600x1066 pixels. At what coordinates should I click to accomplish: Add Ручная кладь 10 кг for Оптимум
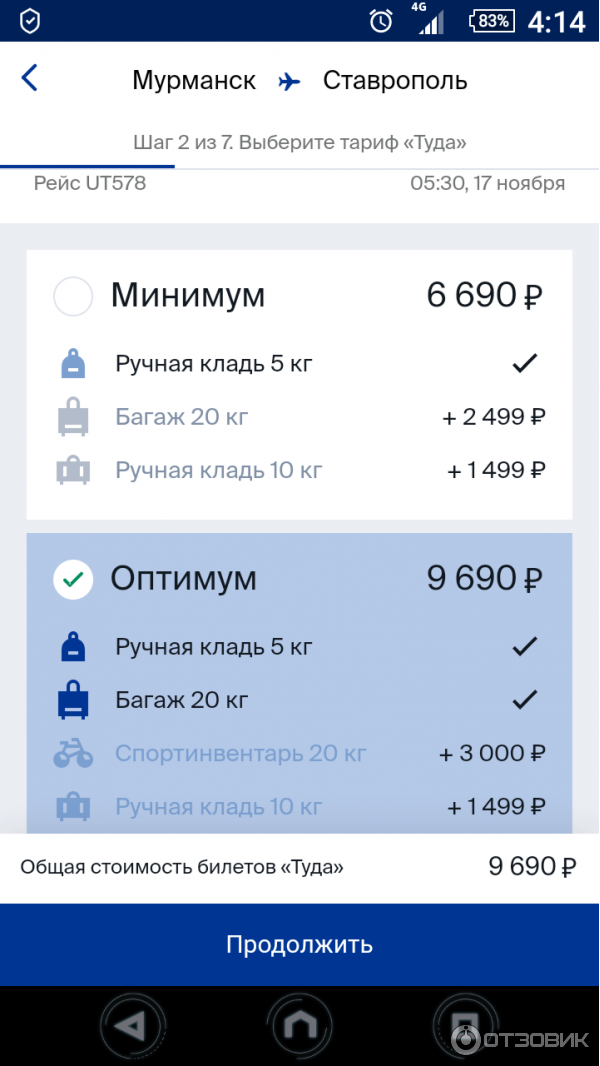(x=496, y=806)
